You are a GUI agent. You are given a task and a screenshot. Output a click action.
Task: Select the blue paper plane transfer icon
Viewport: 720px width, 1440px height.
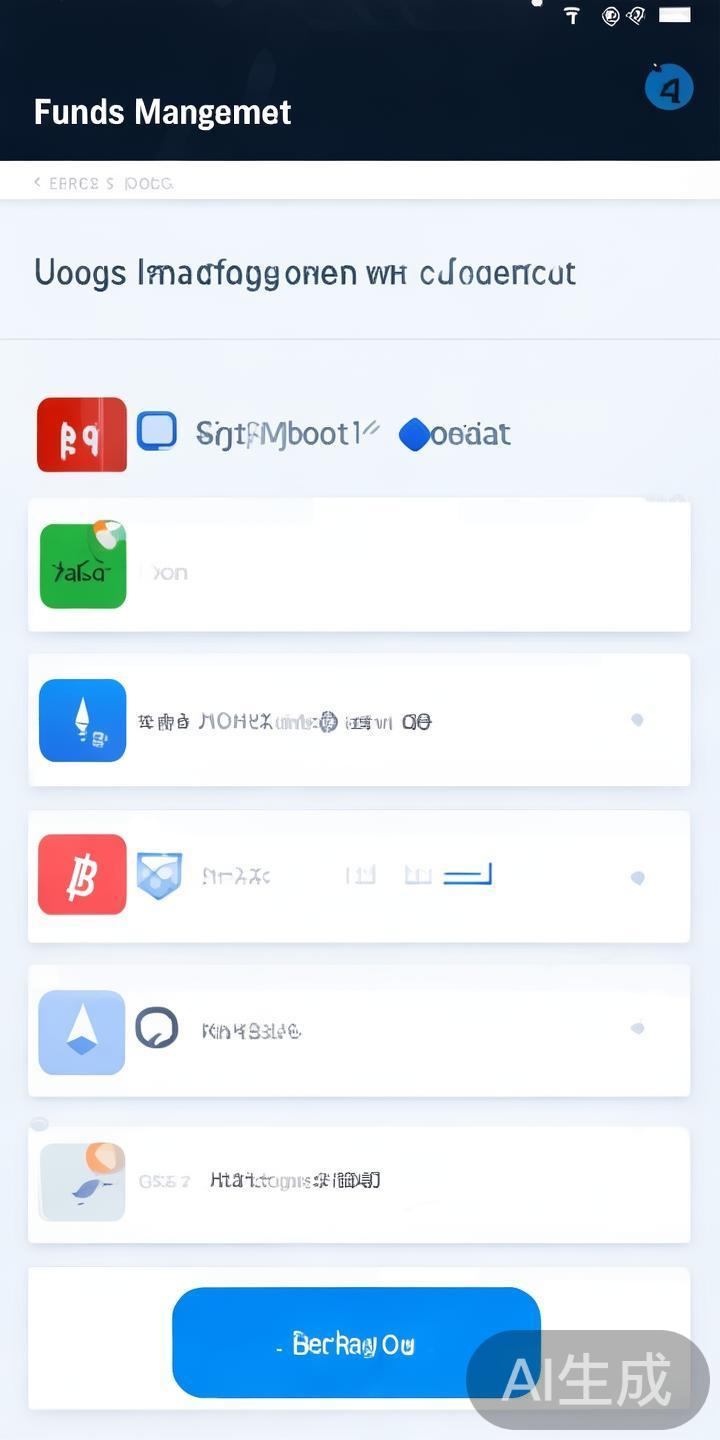(x=82, y=720)
